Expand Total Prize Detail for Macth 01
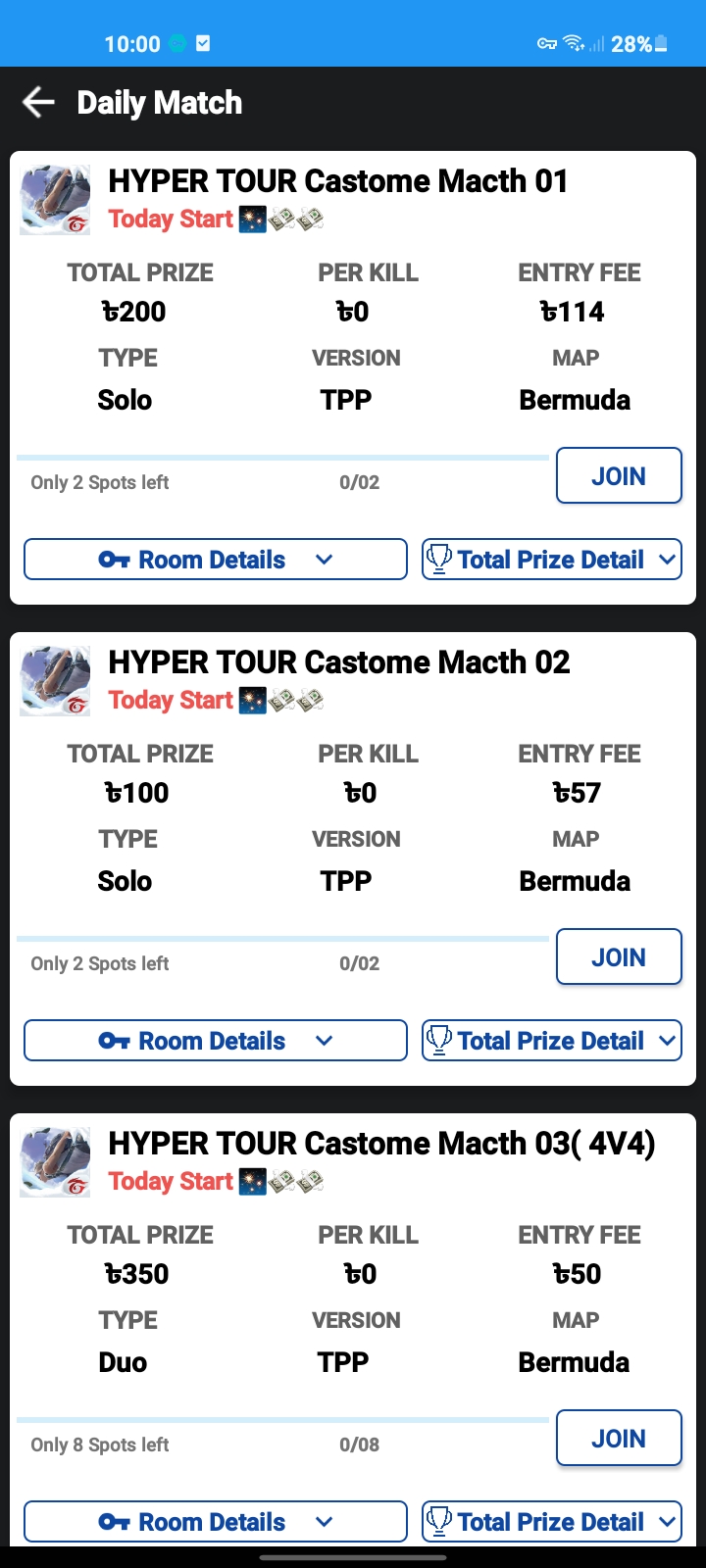 (552, 560)
